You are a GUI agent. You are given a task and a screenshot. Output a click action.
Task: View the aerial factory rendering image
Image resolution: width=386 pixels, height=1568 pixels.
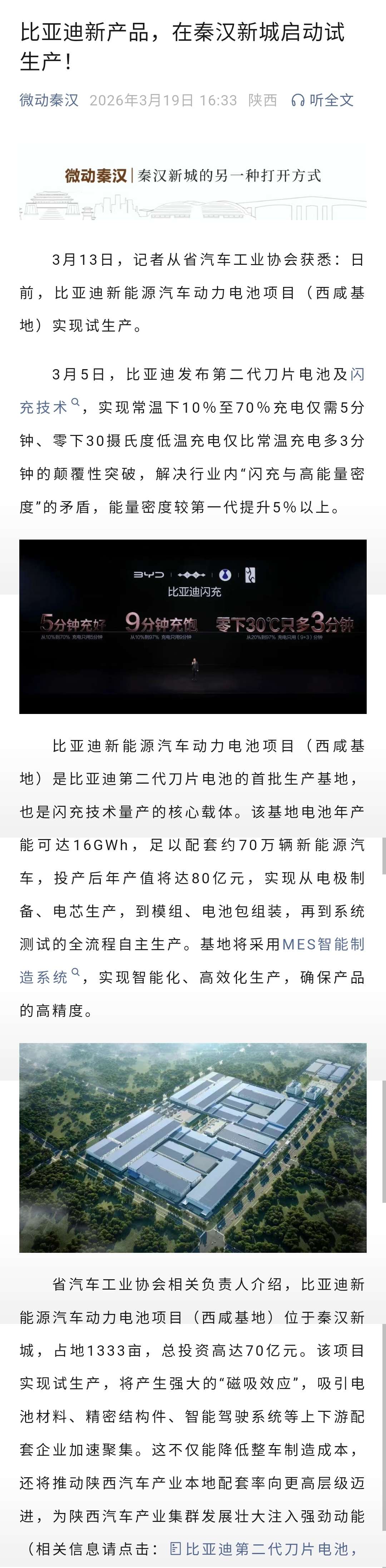pyautogui.click(x=193, y=1147)
